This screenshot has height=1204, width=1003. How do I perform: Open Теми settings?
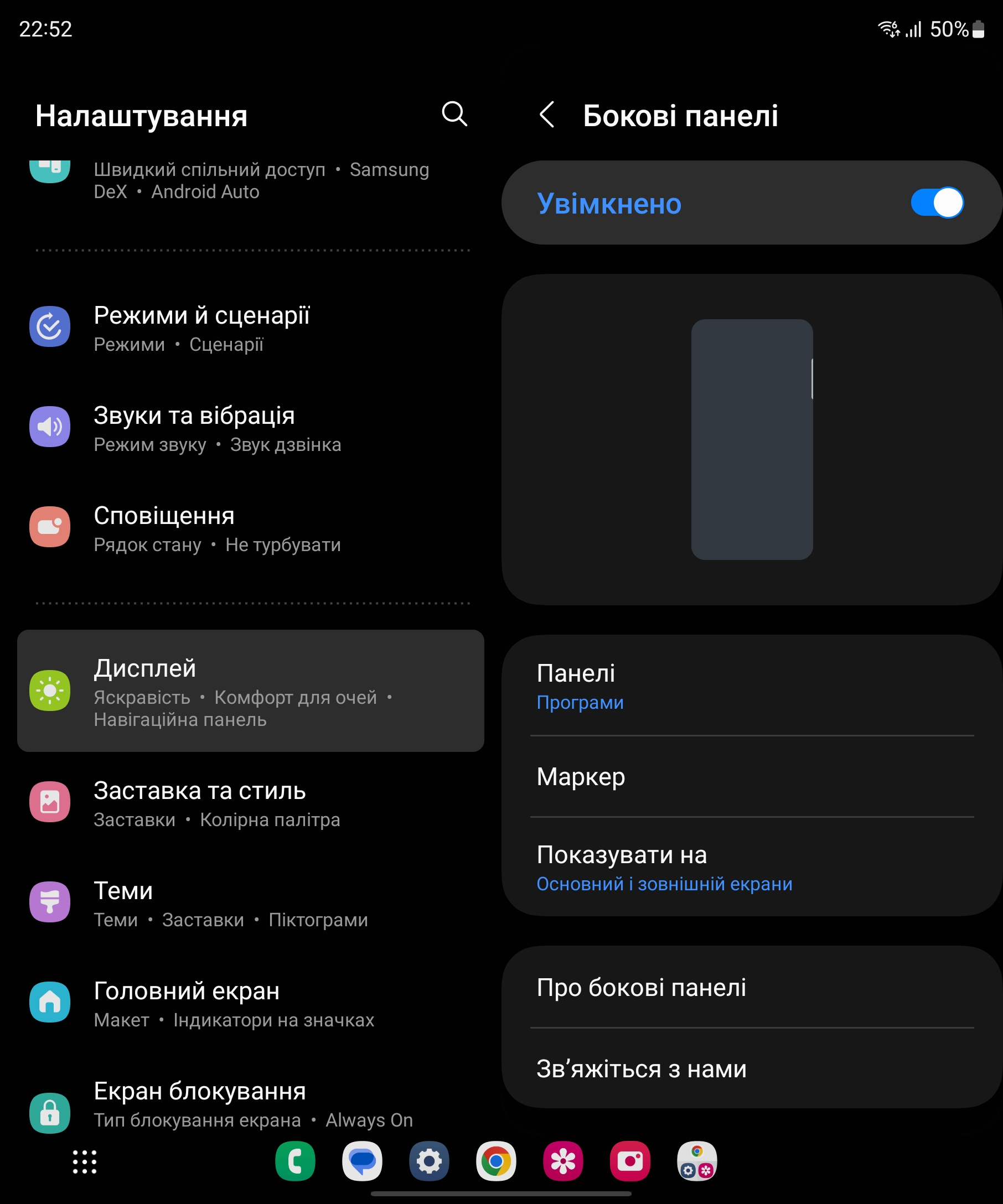coord(251,903)
